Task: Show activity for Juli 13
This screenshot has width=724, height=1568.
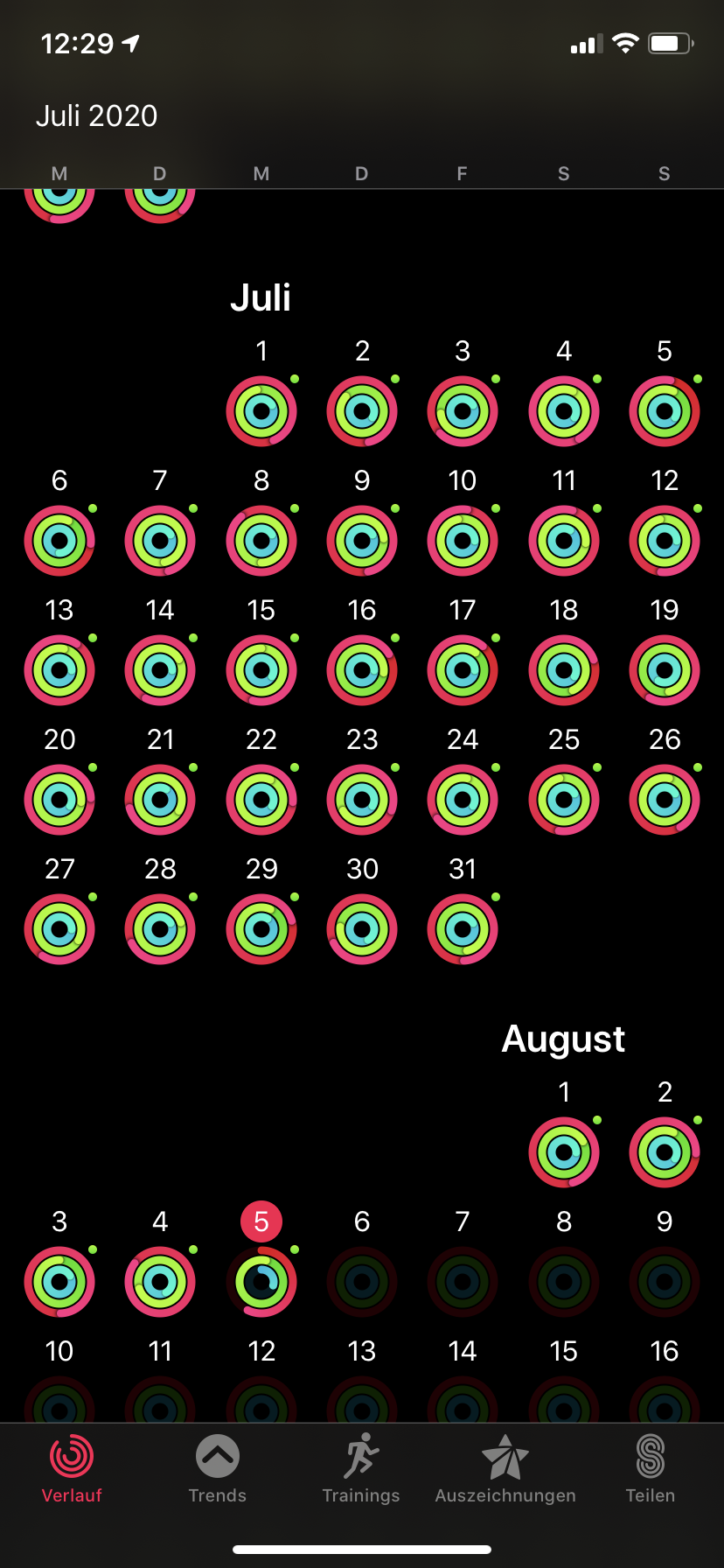Action: point(59,669)
